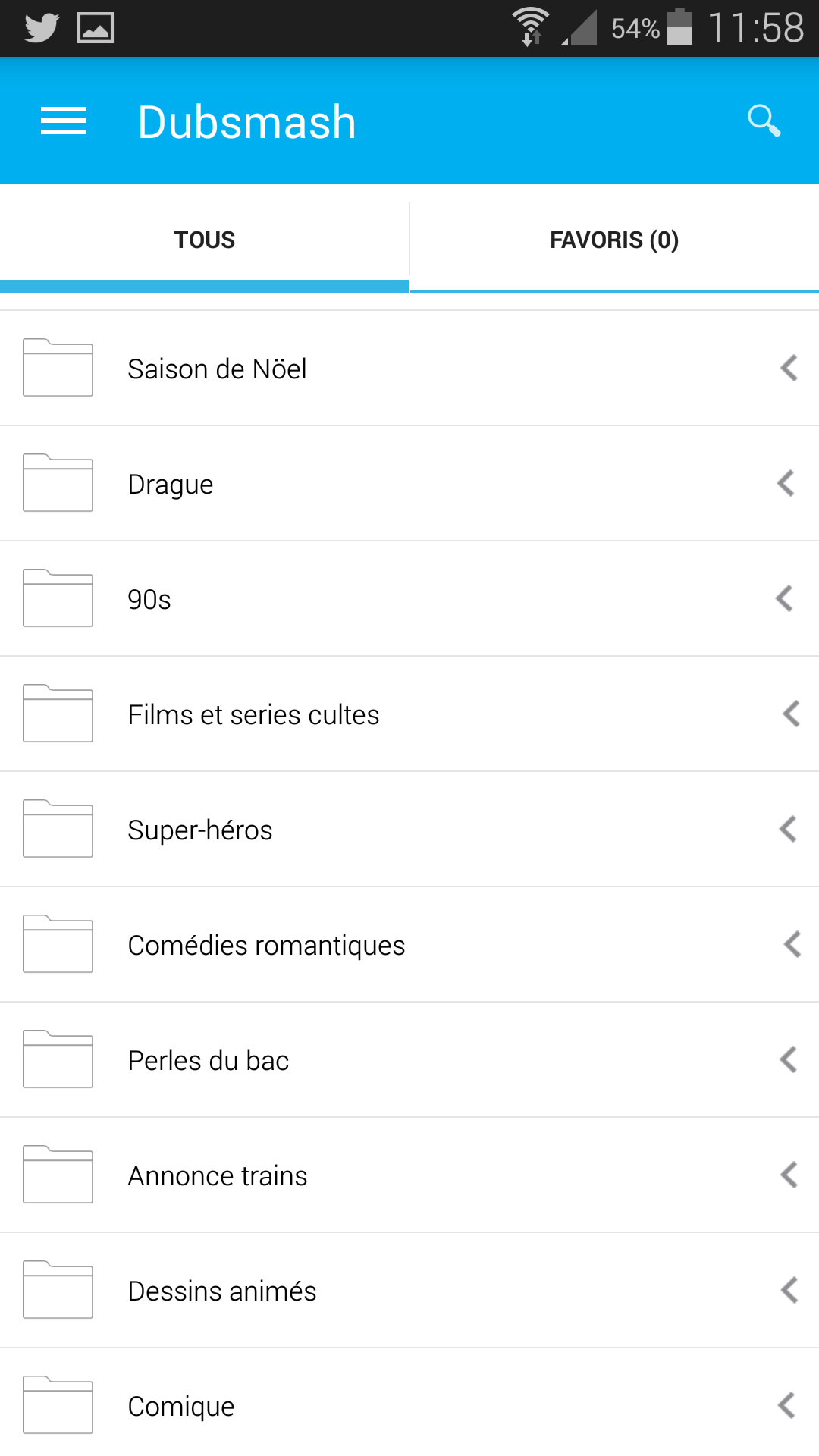Open the search magnifier icon
The width and height of the screenshot is (819, 1456).
764,121
